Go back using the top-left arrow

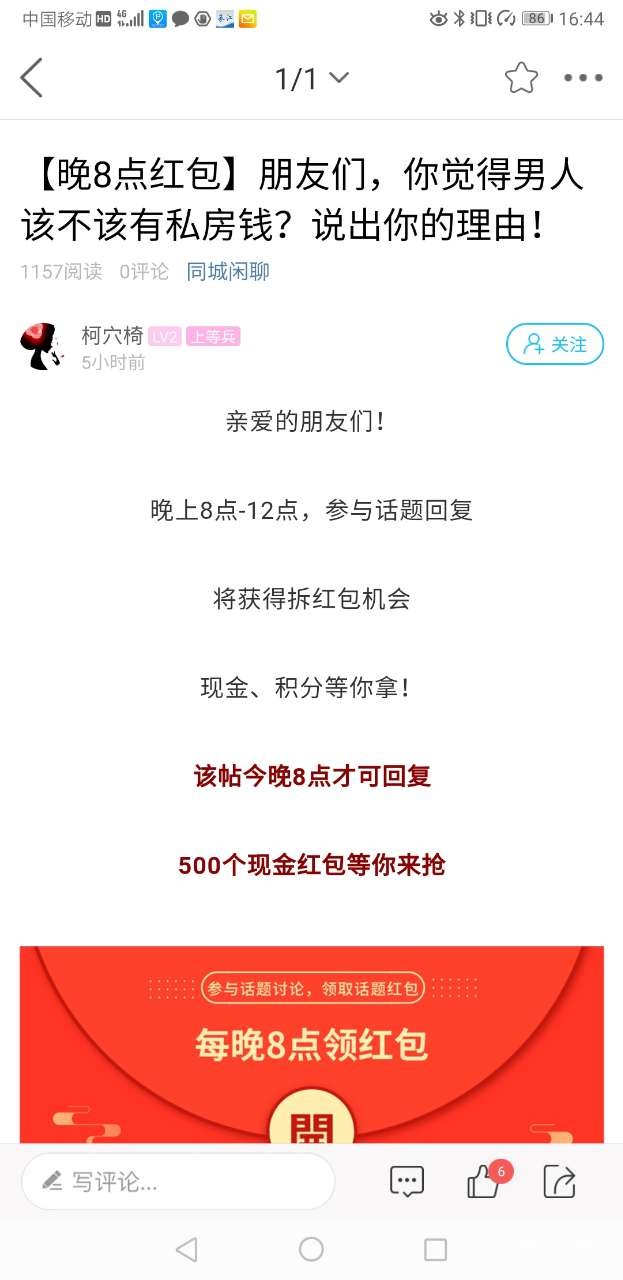tap(32, 78)
